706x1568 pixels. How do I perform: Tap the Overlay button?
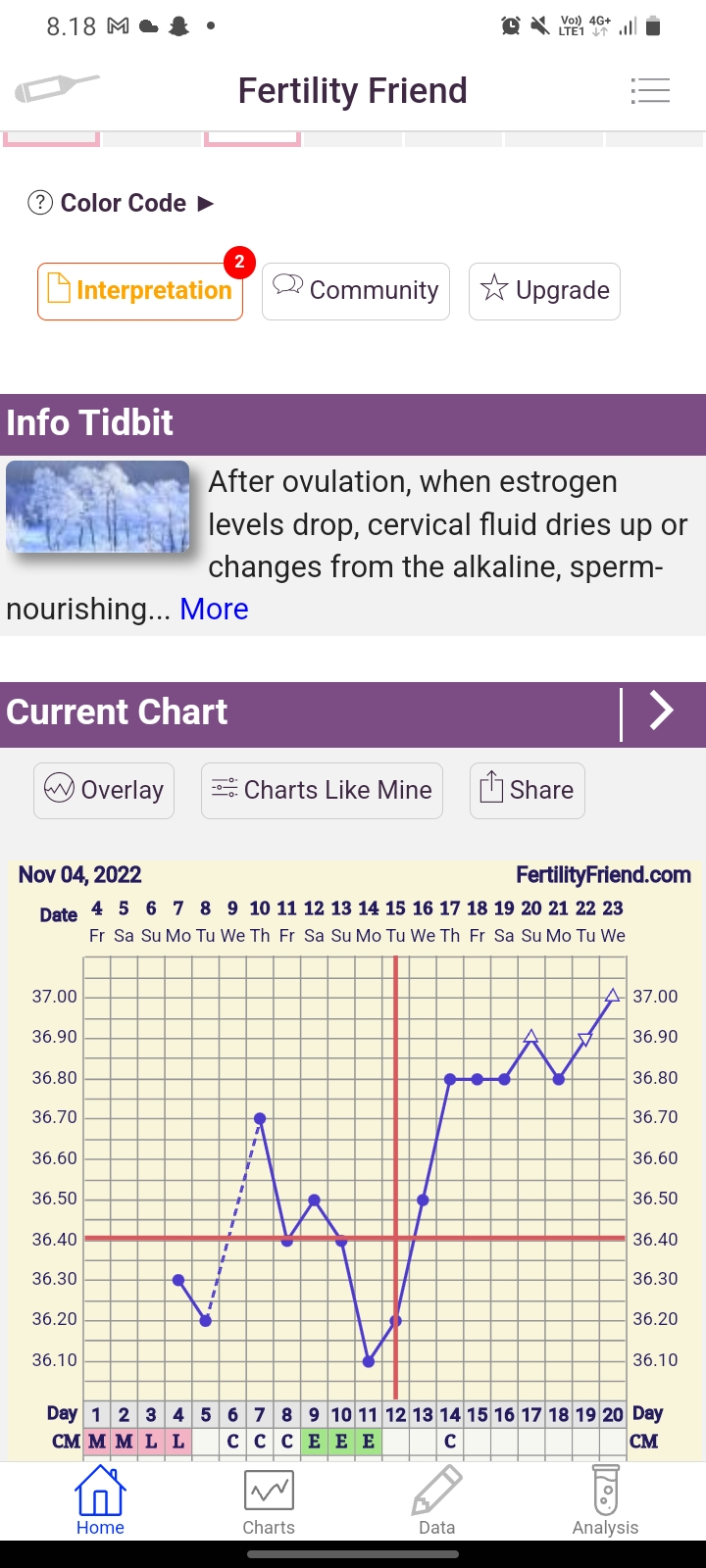104,790
